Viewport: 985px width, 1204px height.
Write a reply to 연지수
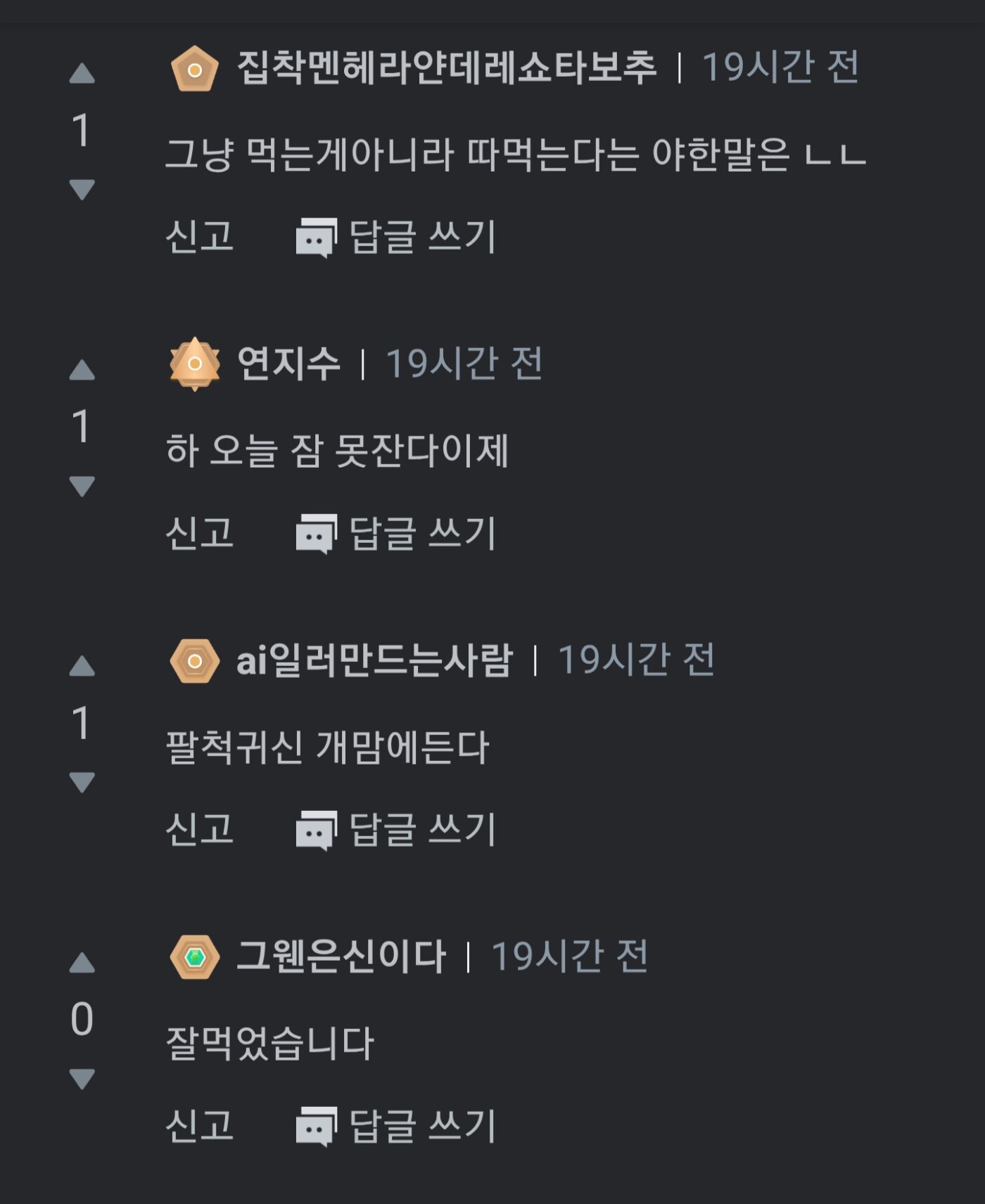[x=397, y=533]
